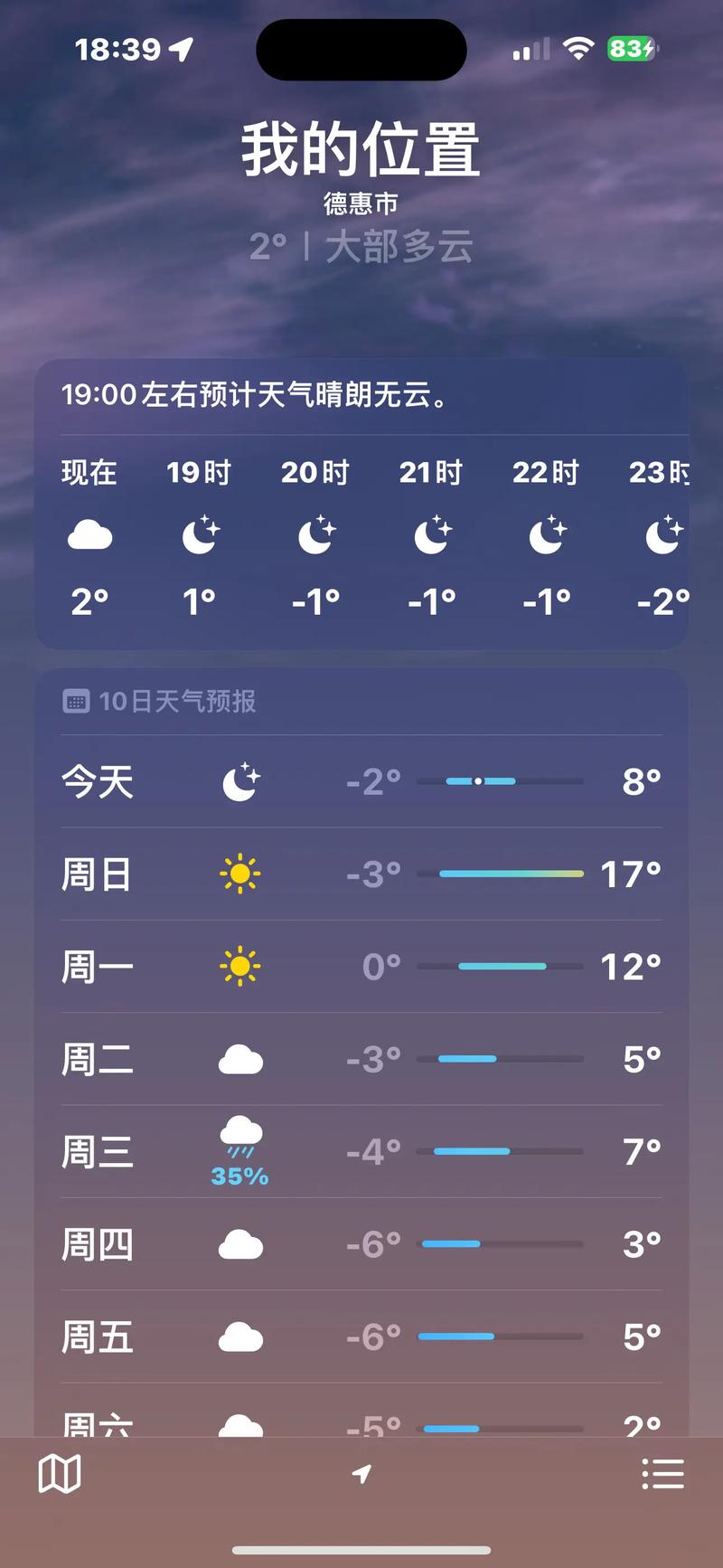Screen dimensions: 723x1568
Task: Open the map view via map icon
Action: (58, 1474)
